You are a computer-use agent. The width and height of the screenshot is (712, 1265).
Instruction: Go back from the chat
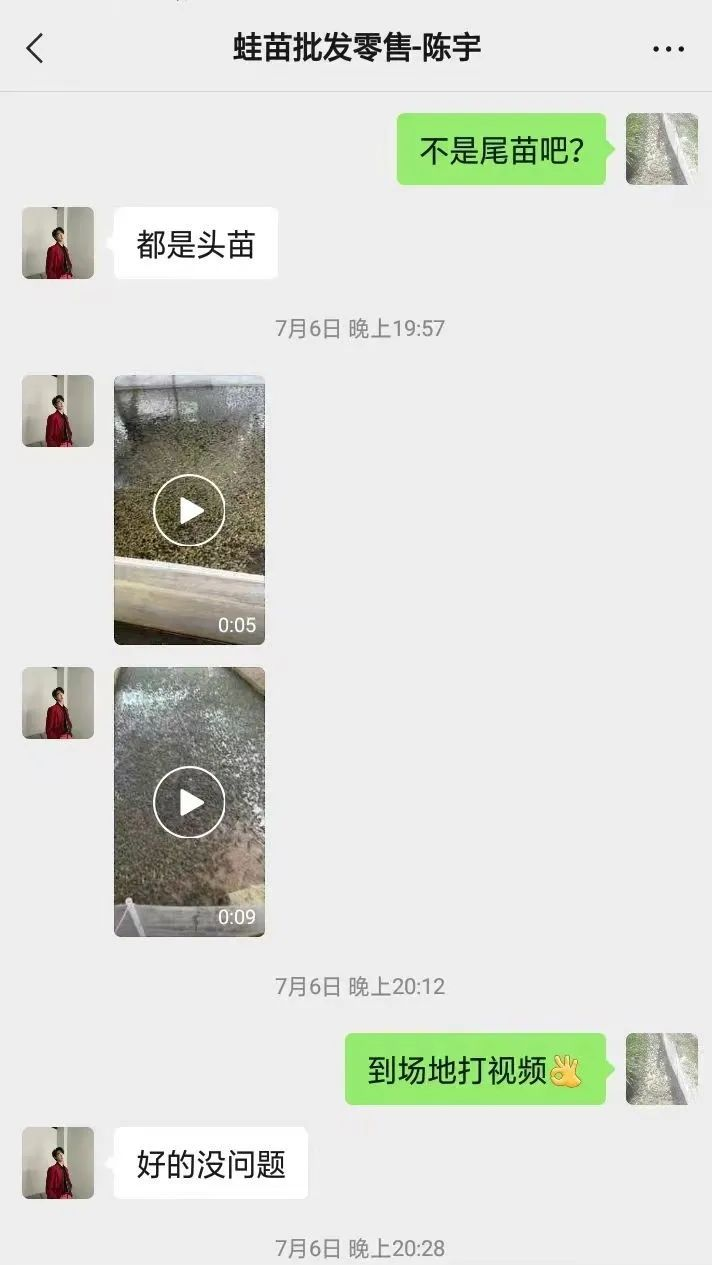[x=36, y=48]
